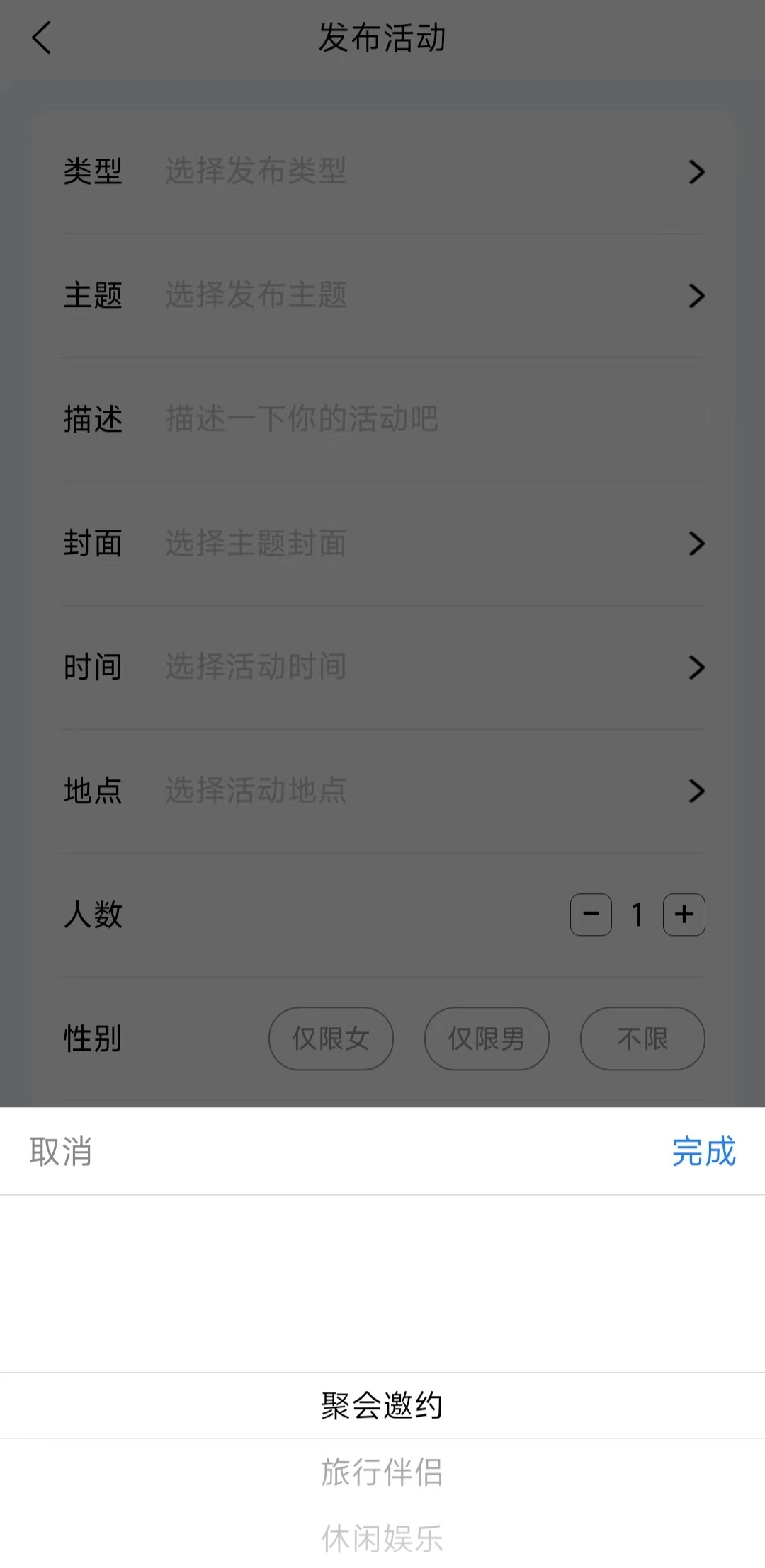Tap 取消 to dismiss the picker
The height and width of the screenshot is (1568, 765).
(60, 1152)
